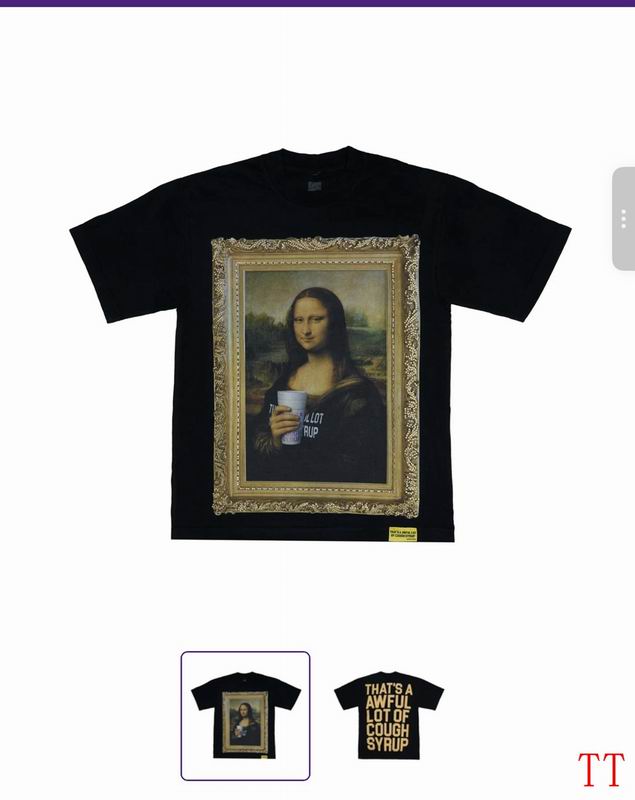Select the back-print shirt thumbnail

388,715
